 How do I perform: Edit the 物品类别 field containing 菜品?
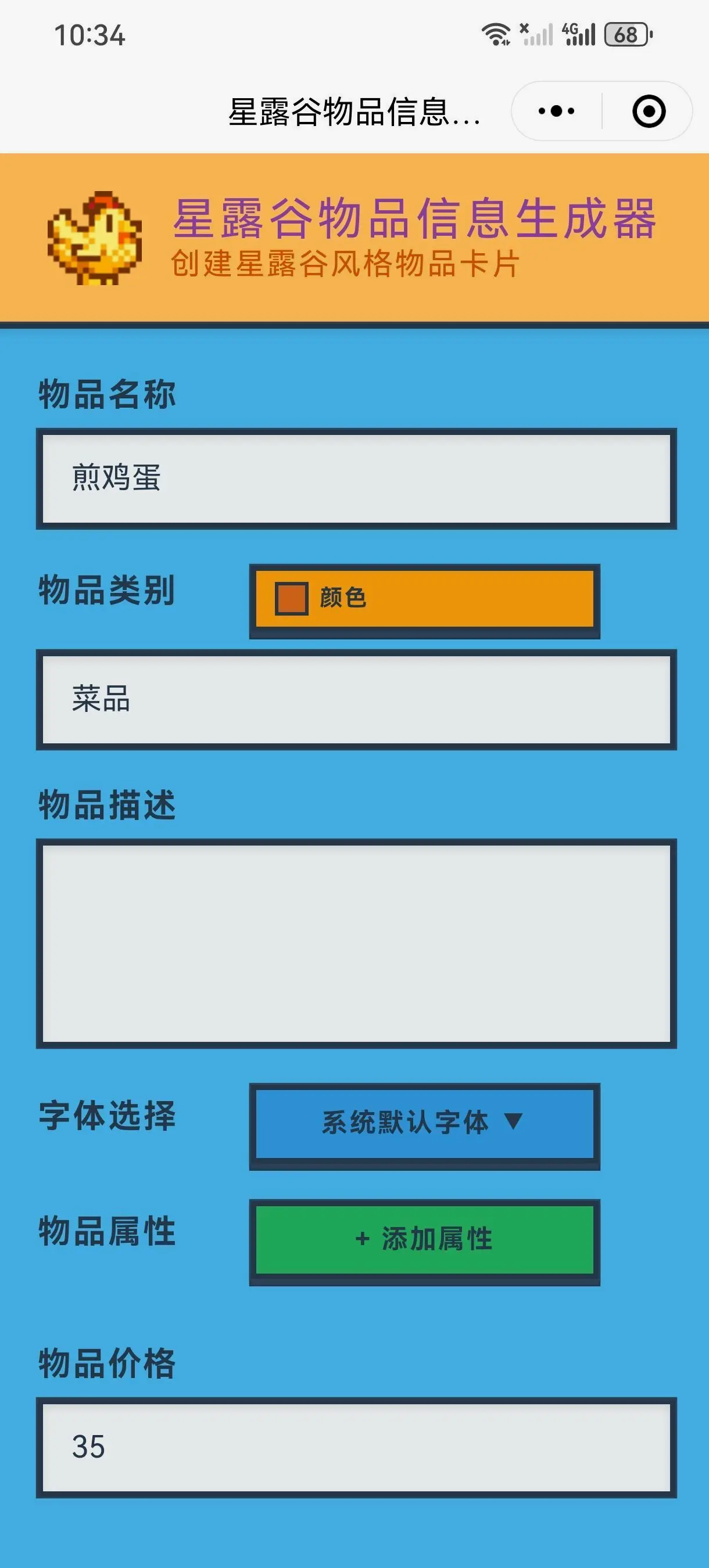click(x=356, y=699)
